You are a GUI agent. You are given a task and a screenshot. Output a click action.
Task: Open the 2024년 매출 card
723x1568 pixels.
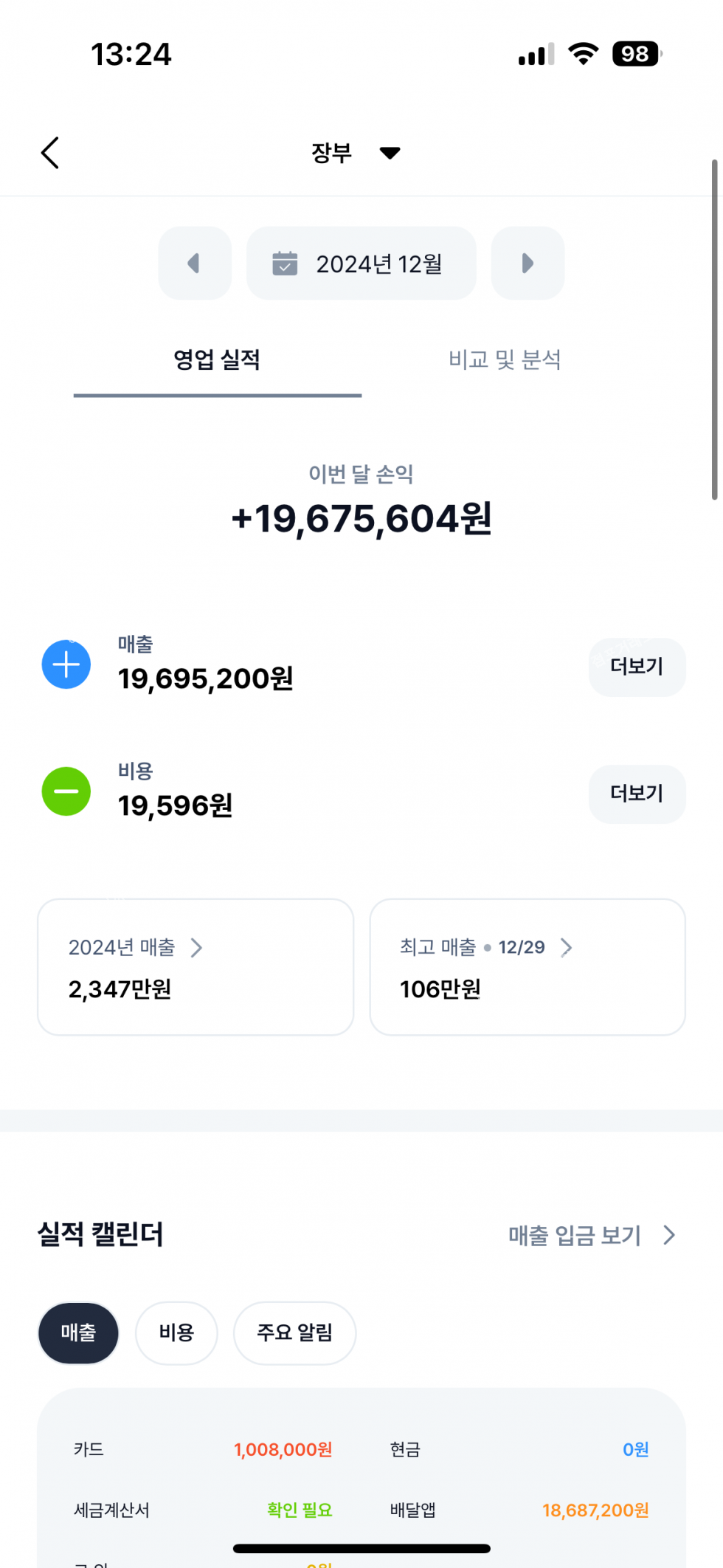point(196,967)
